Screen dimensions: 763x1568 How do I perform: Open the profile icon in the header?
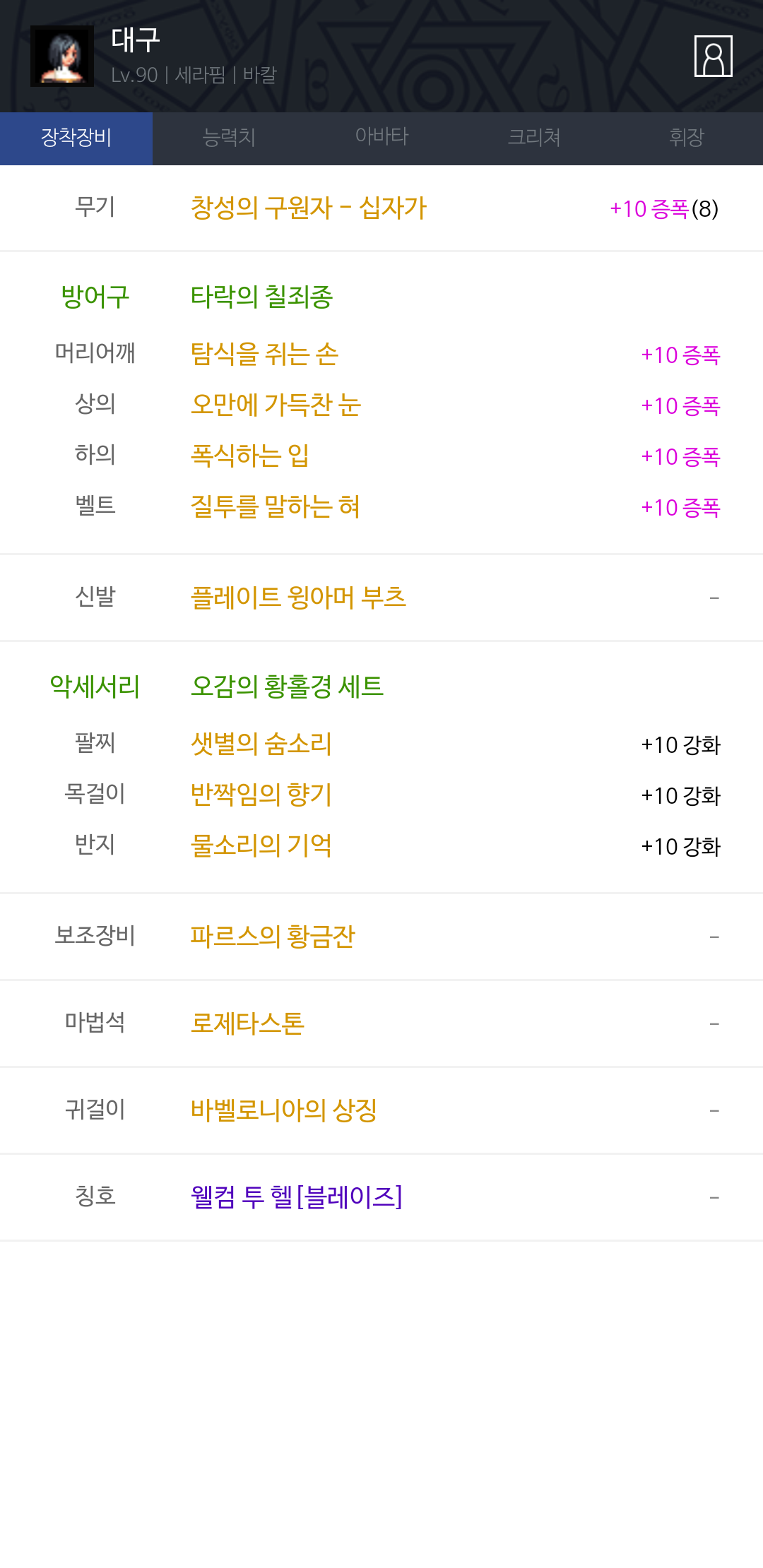click(x=713, y=56)
